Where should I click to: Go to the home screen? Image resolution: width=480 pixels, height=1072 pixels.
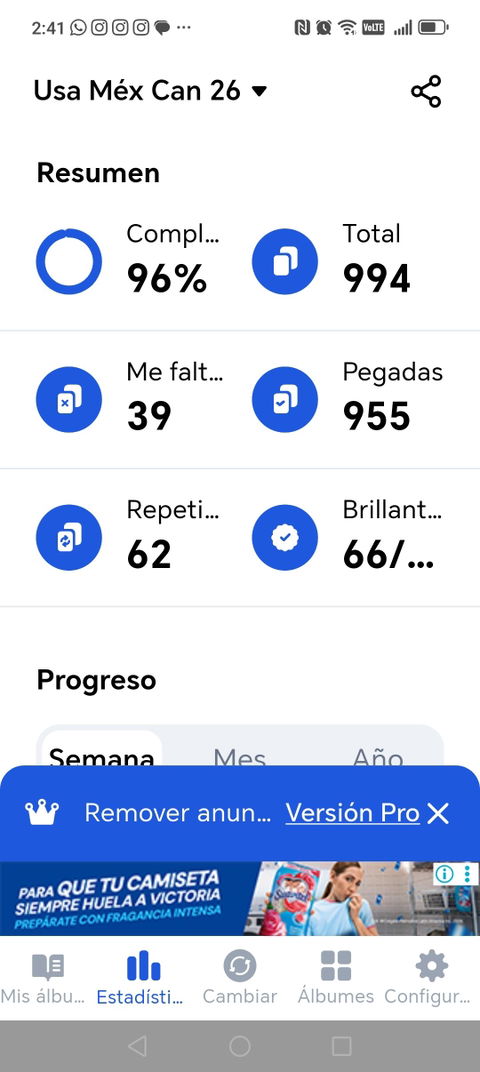pyautogui.click(x=240, y=1045)
